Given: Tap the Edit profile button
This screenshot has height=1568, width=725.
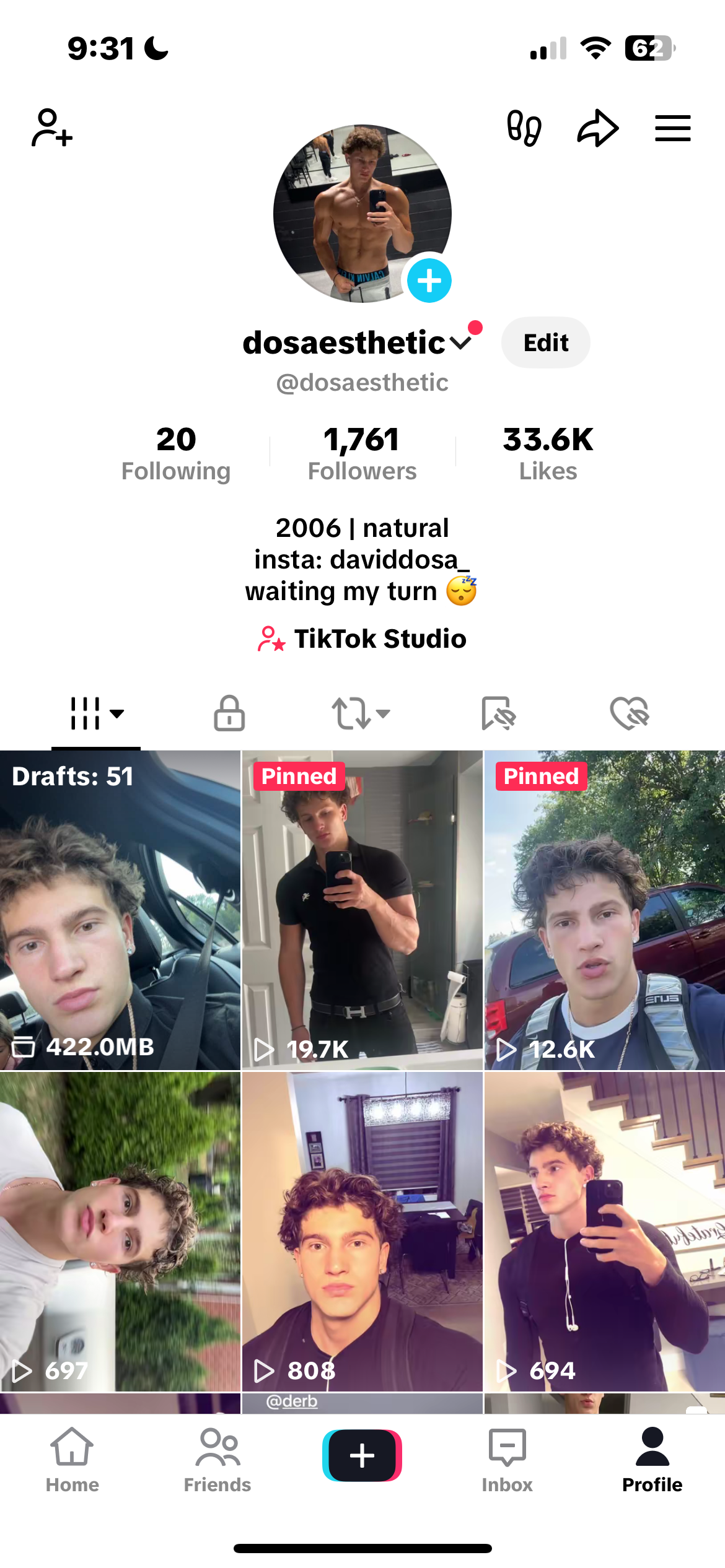Looking at the screenshot, I should point(545,342).
